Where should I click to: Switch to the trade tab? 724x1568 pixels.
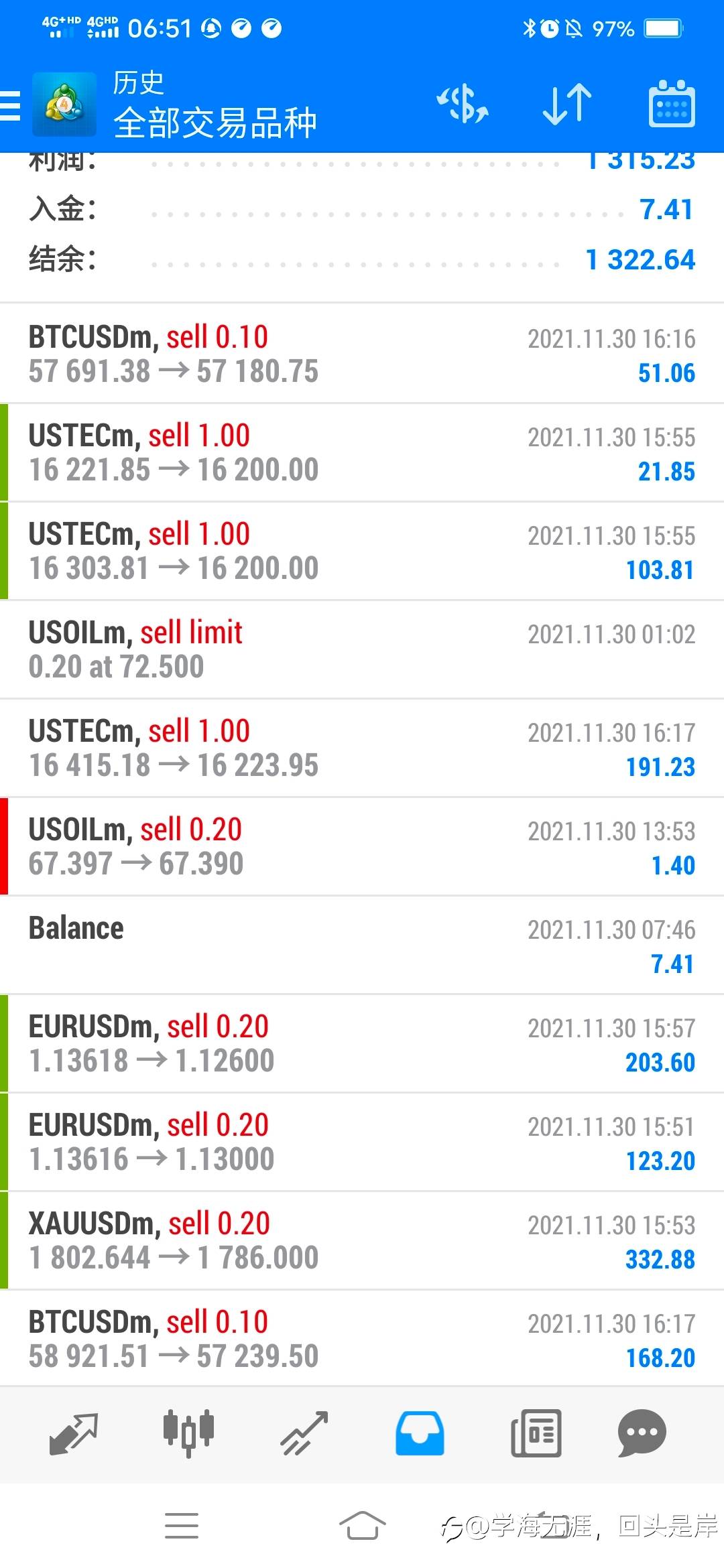tap(304, 1433)
